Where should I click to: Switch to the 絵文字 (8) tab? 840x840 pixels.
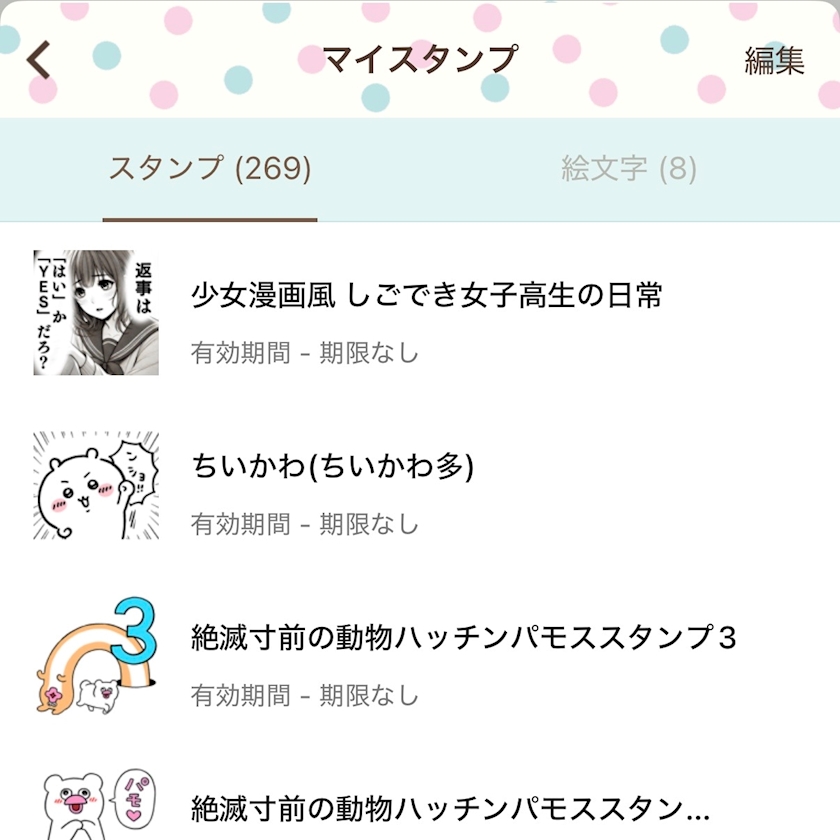click(628, 169)
